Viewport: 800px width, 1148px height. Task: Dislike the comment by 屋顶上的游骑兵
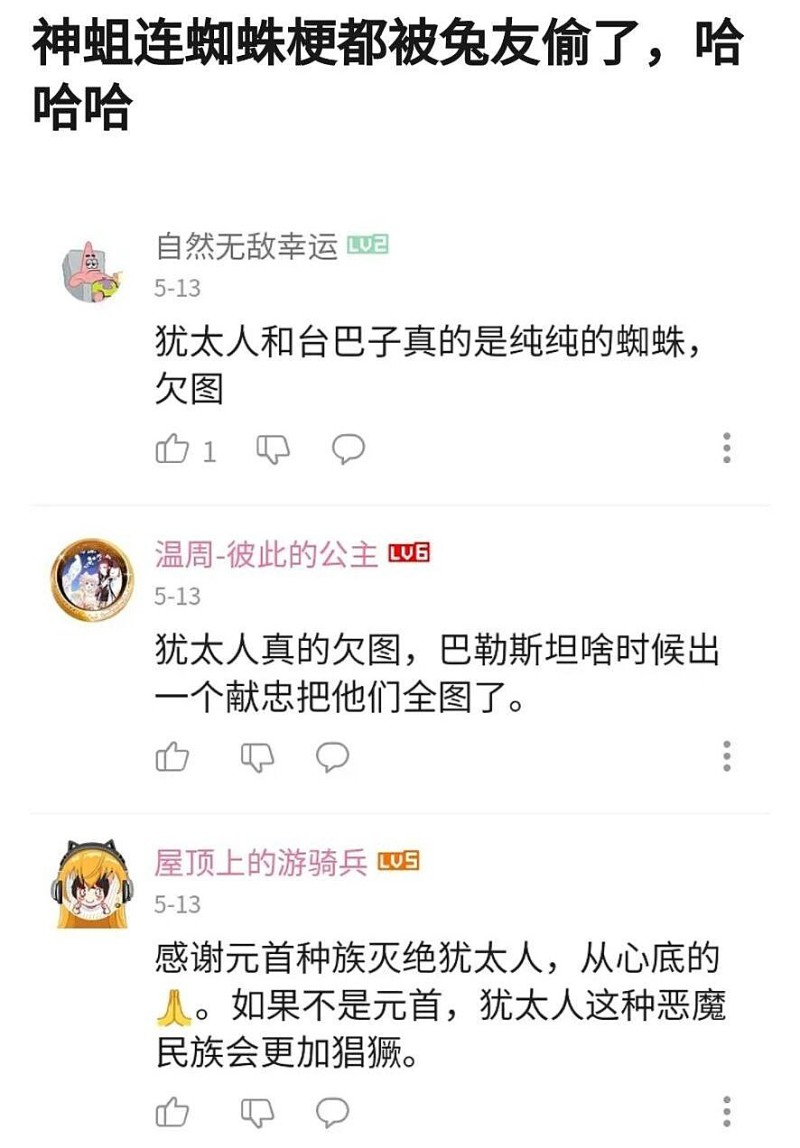pos(258,1111)
